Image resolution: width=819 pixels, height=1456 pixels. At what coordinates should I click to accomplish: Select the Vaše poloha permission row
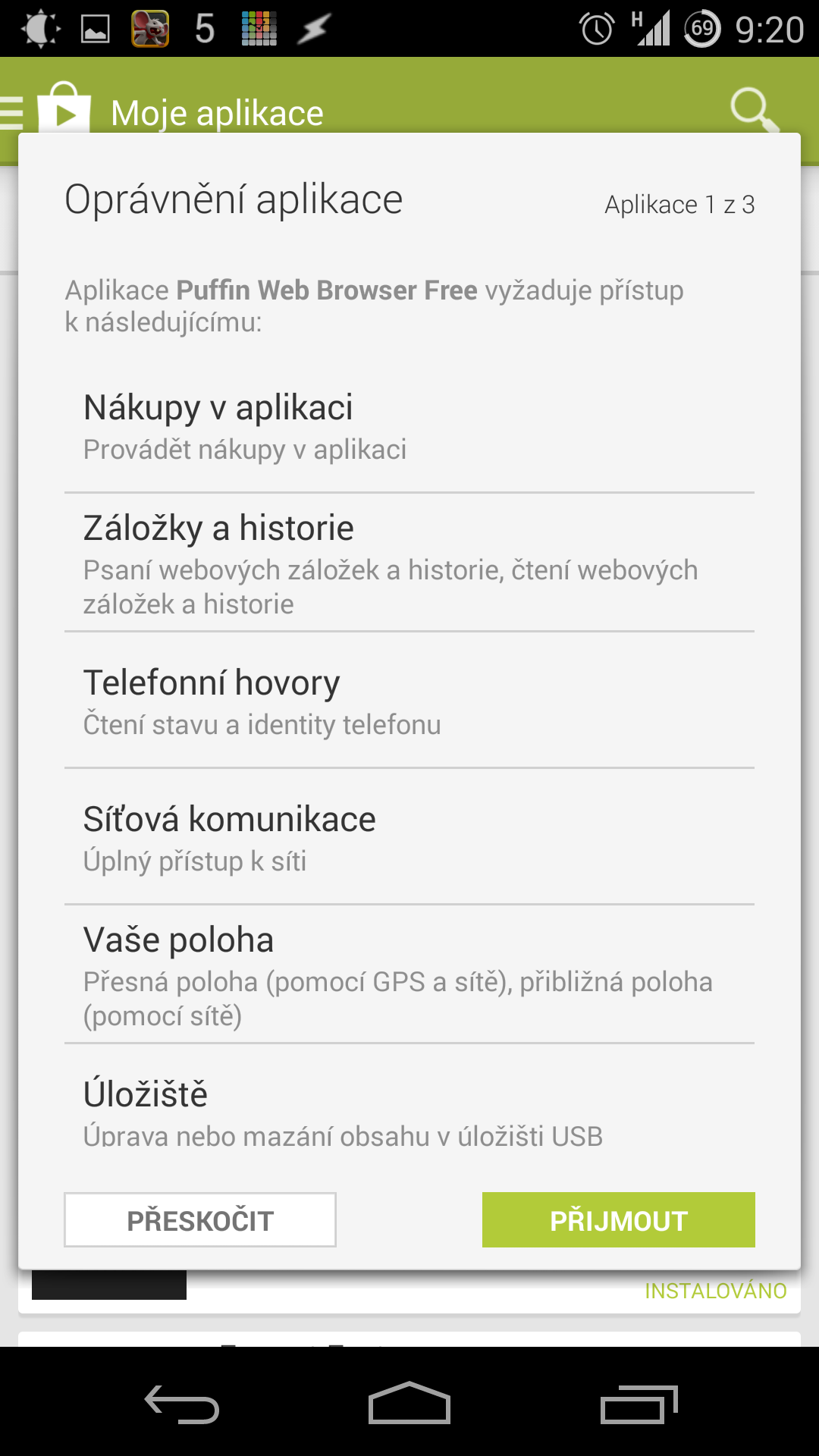click(409, 974)
